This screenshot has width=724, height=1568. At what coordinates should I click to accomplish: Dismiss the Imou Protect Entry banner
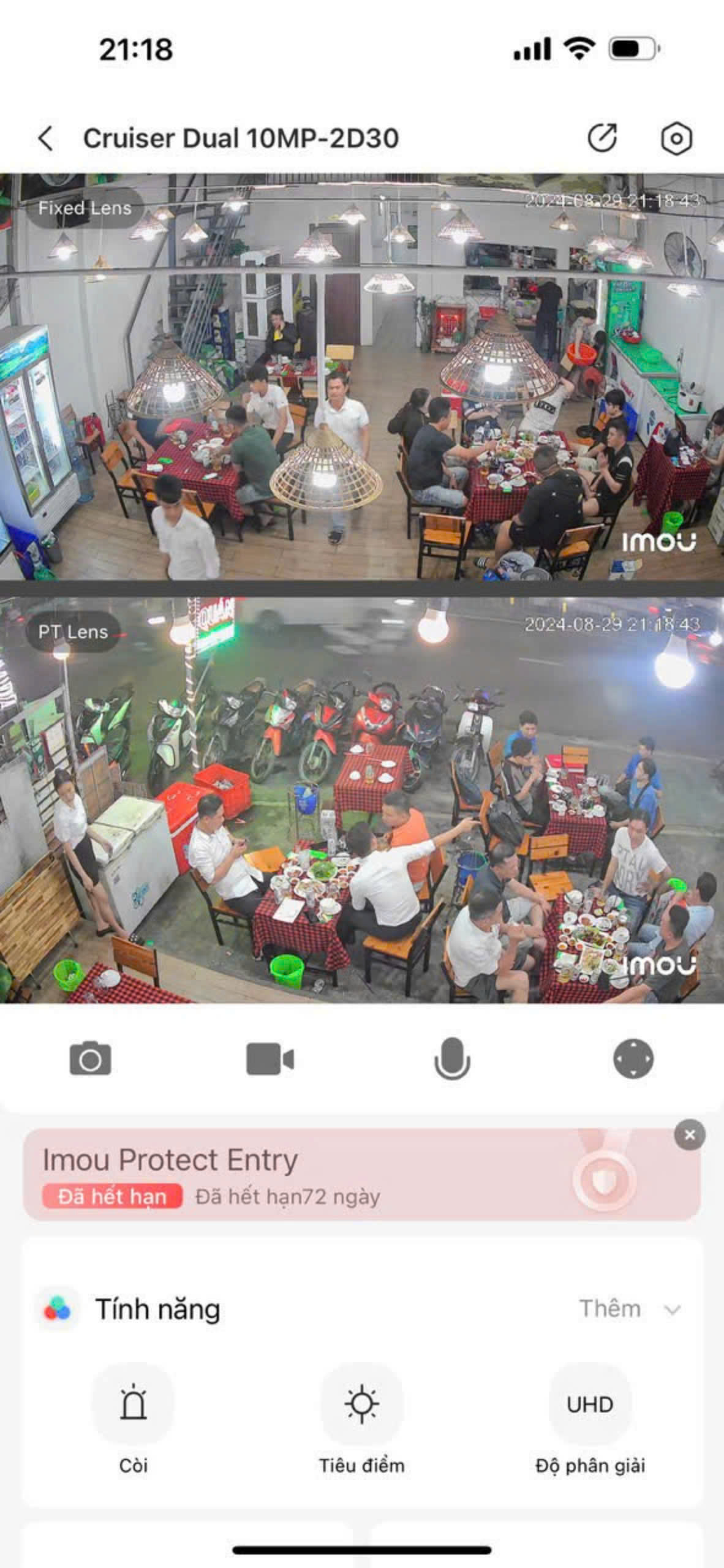pyautogui.click(x=689, y=1135)
